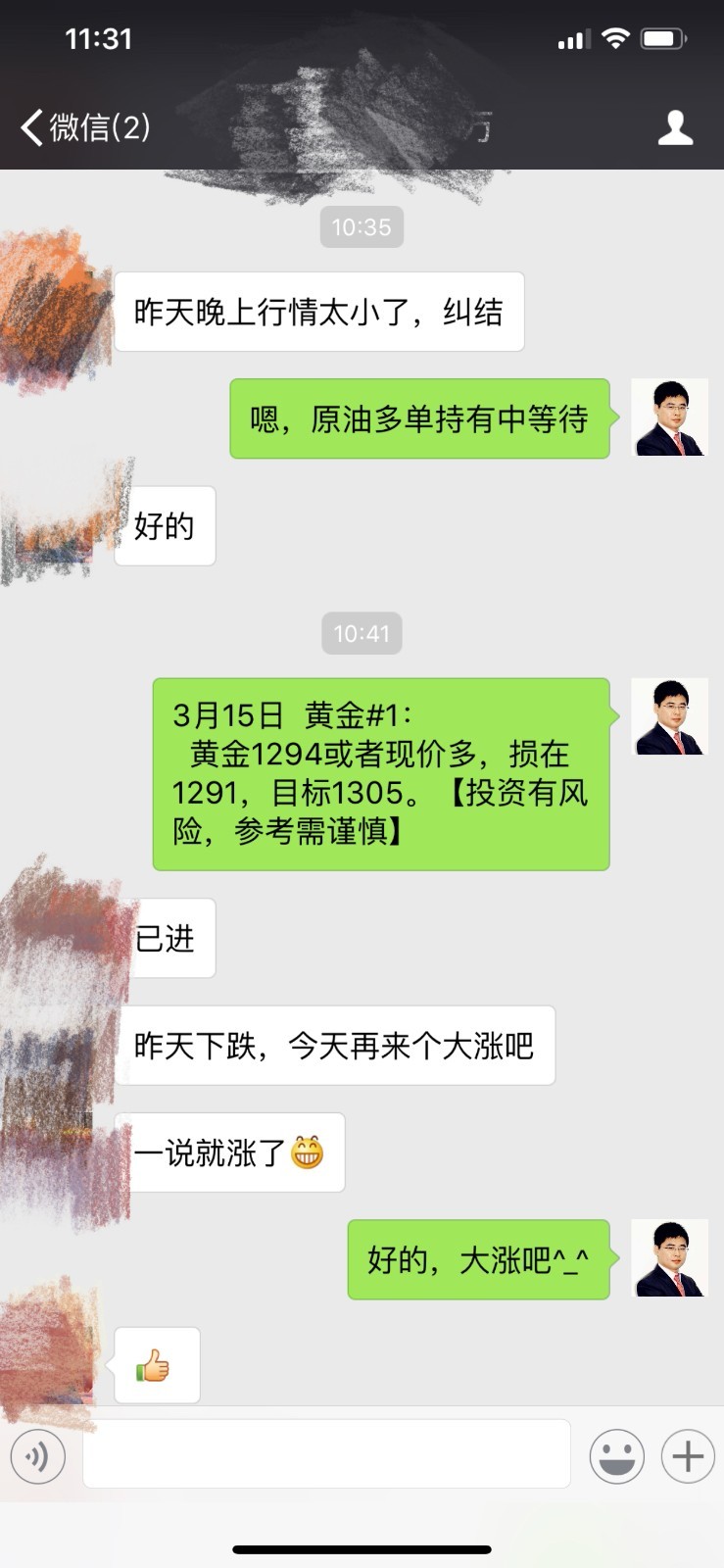Image resolution: width=724 pixels, height=1568 pixels.
Task: Open contact avatar beside the 昨天晚上行情太小了 message
Action: coord(56,312)
